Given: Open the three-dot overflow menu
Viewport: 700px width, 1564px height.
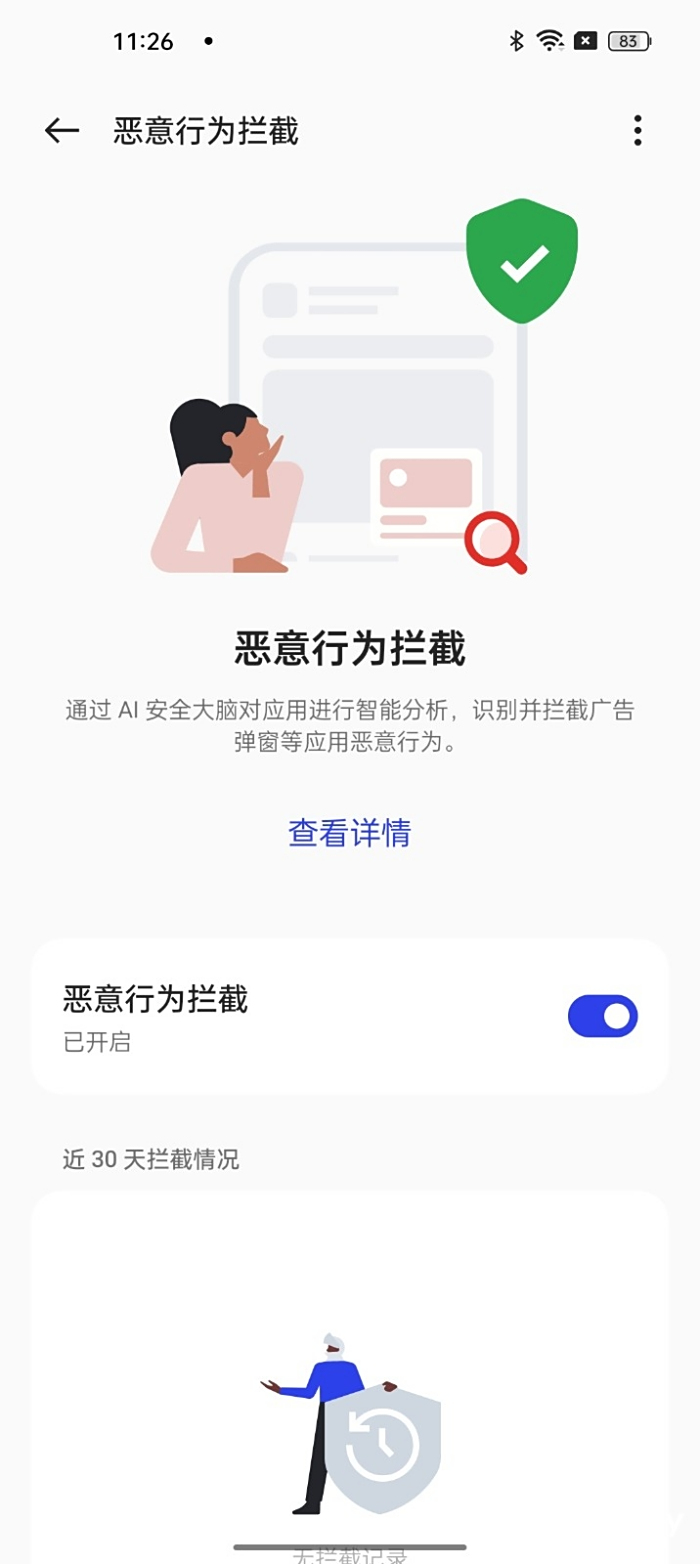Looking at the screenshot, I should [637, 131].
